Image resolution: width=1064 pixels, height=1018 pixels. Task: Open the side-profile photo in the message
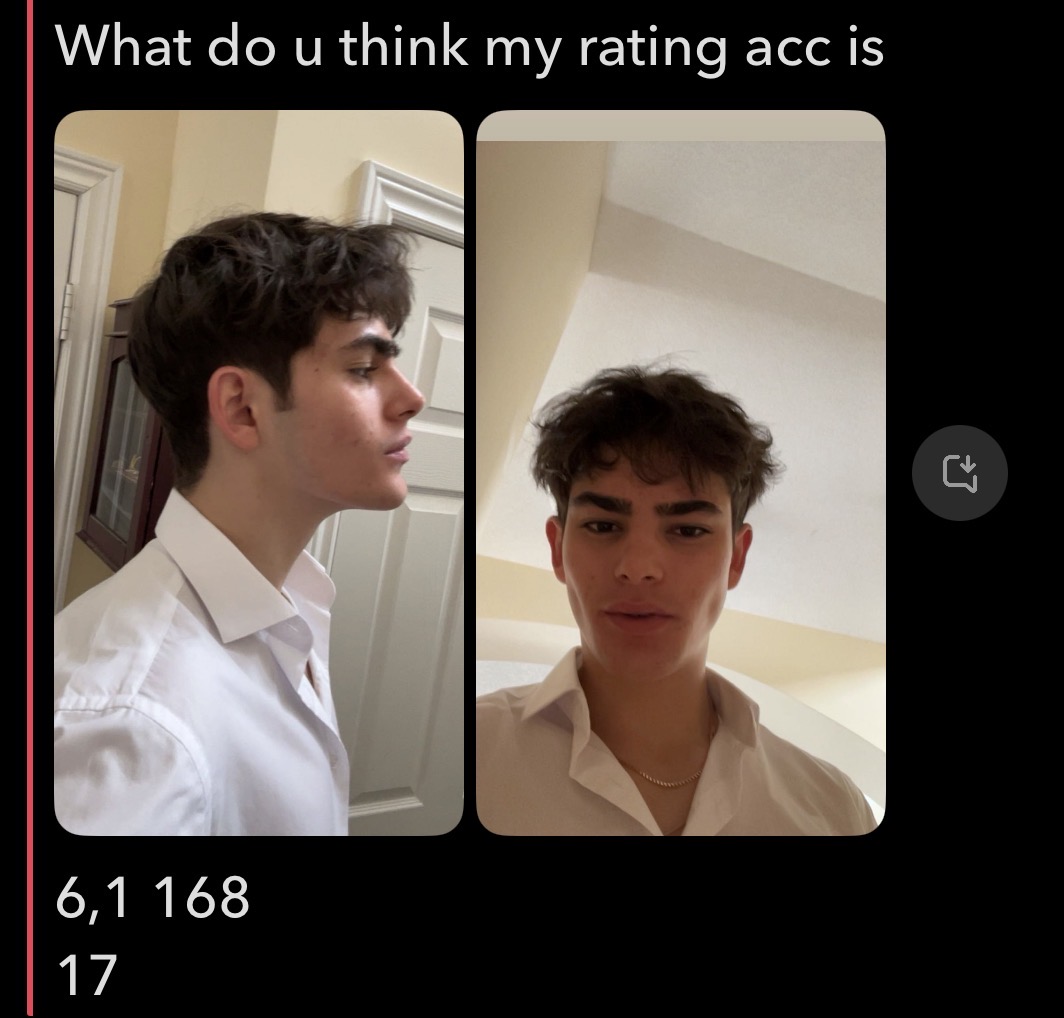pyautogui.click(x=258, y=472)
